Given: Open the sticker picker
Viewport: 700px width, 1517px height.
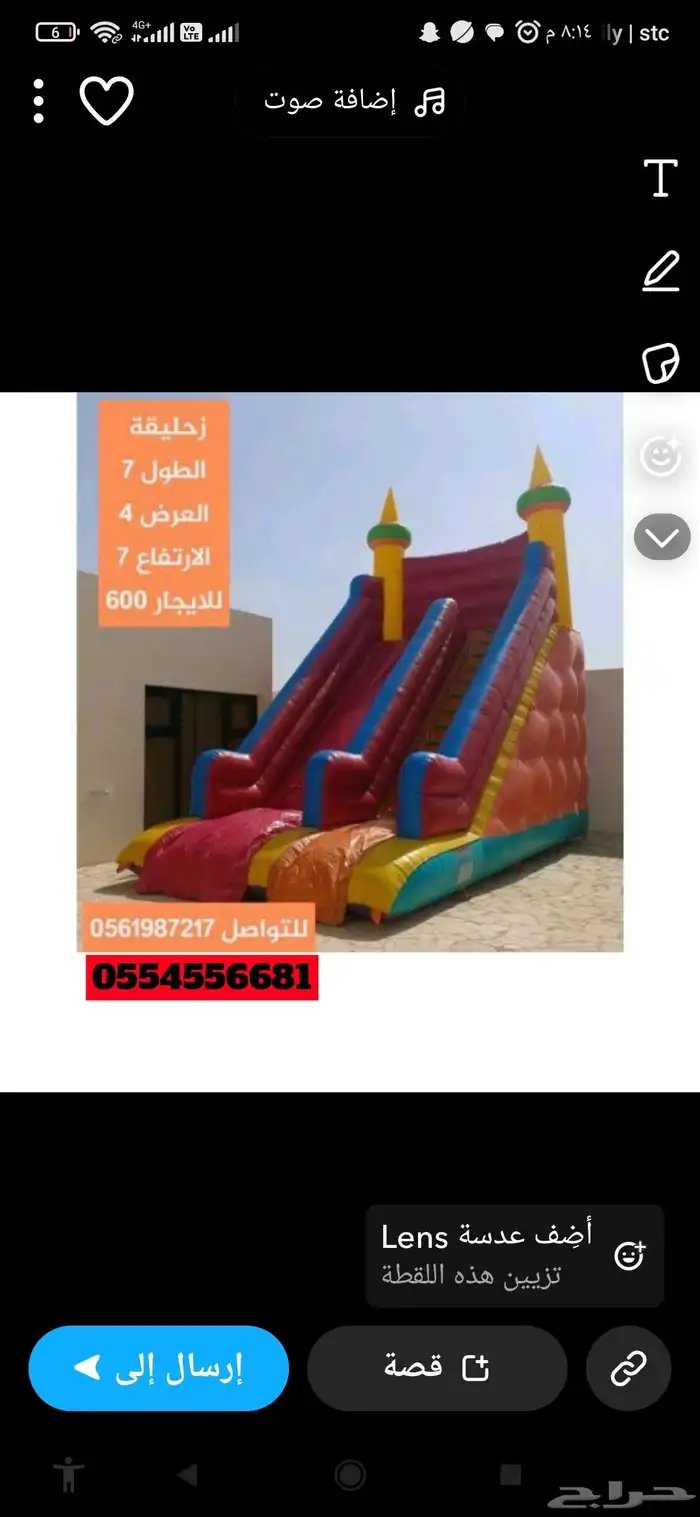Looking at the screenshot, I should tap(660, 362).
